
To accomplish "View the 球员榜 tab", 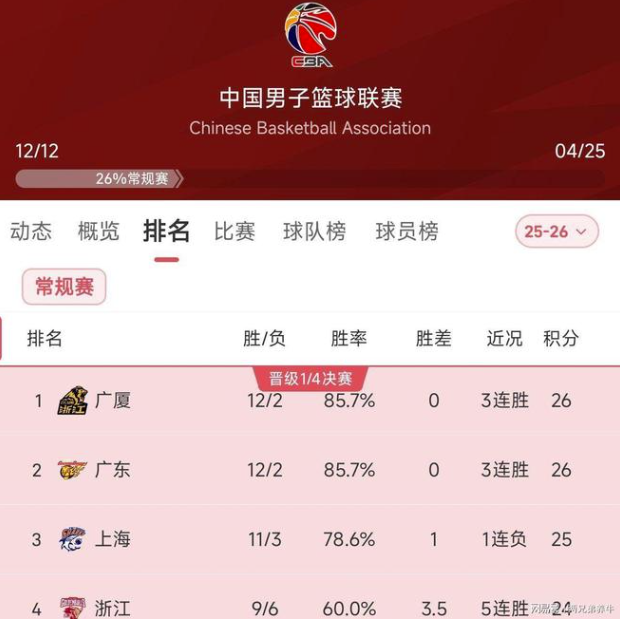I will tap(407, 232).
